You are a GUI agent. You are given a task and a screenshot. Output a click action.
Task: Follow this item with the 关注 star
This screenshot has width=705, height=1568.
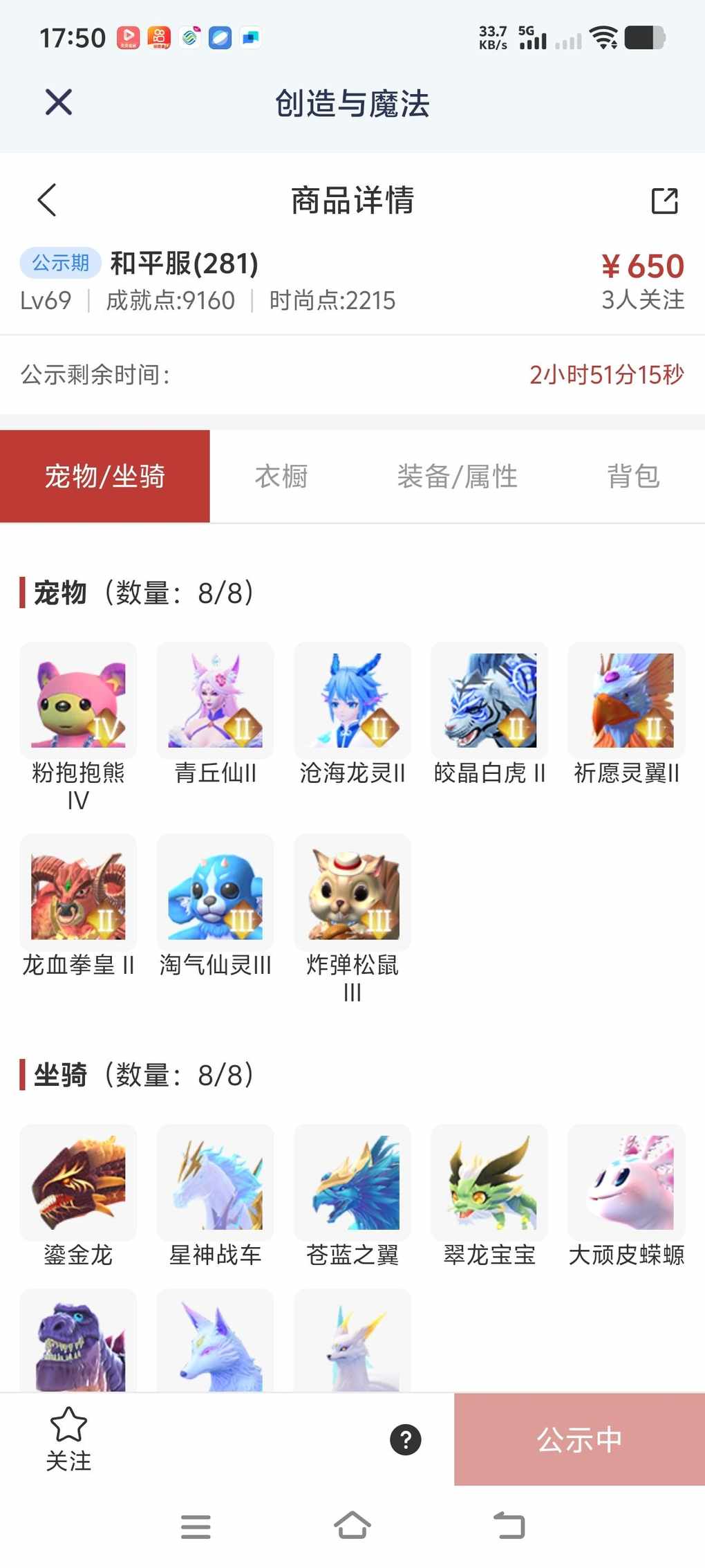pos(68,1439)
